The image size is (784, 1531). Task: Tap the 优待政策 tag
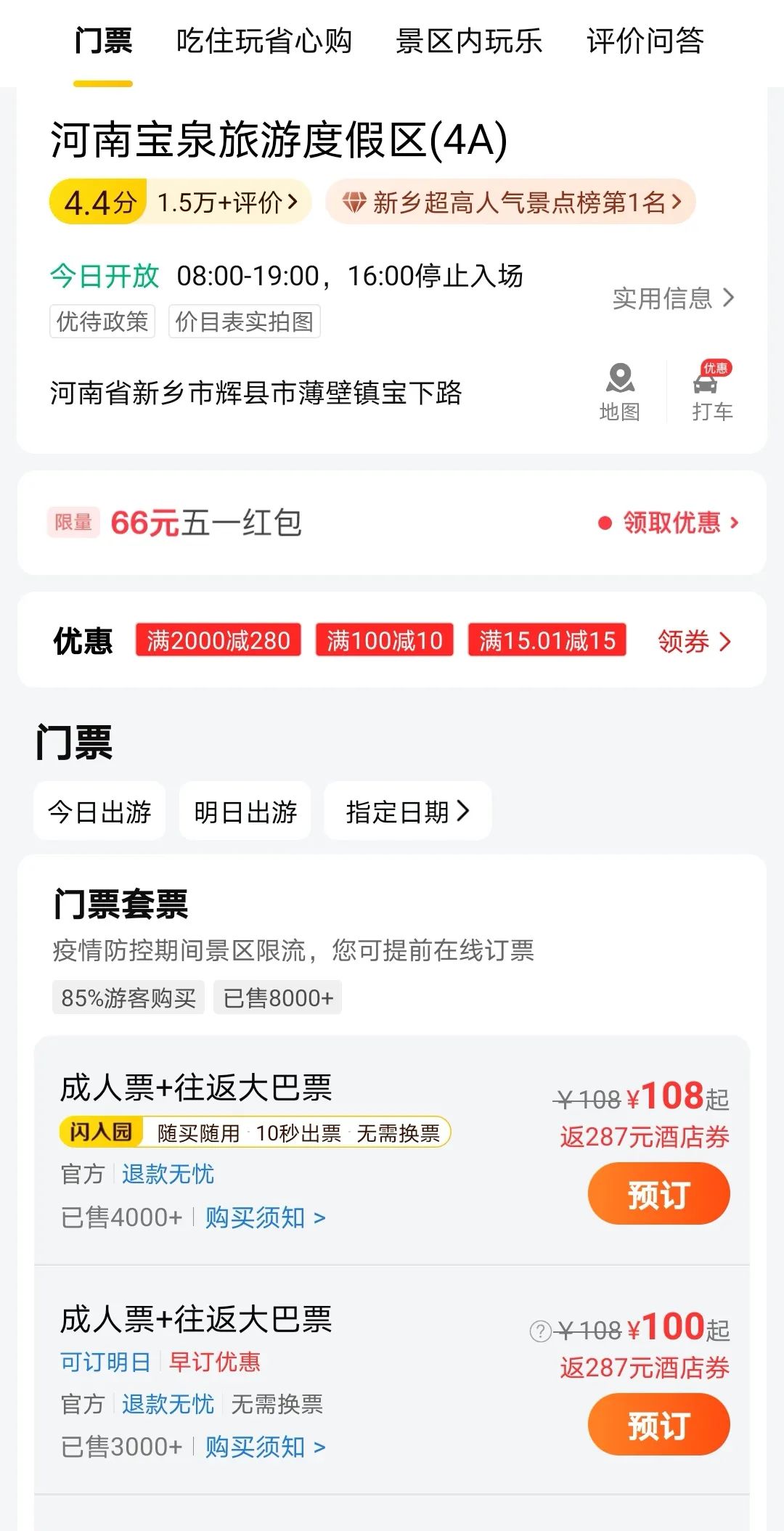coord(102,322)
